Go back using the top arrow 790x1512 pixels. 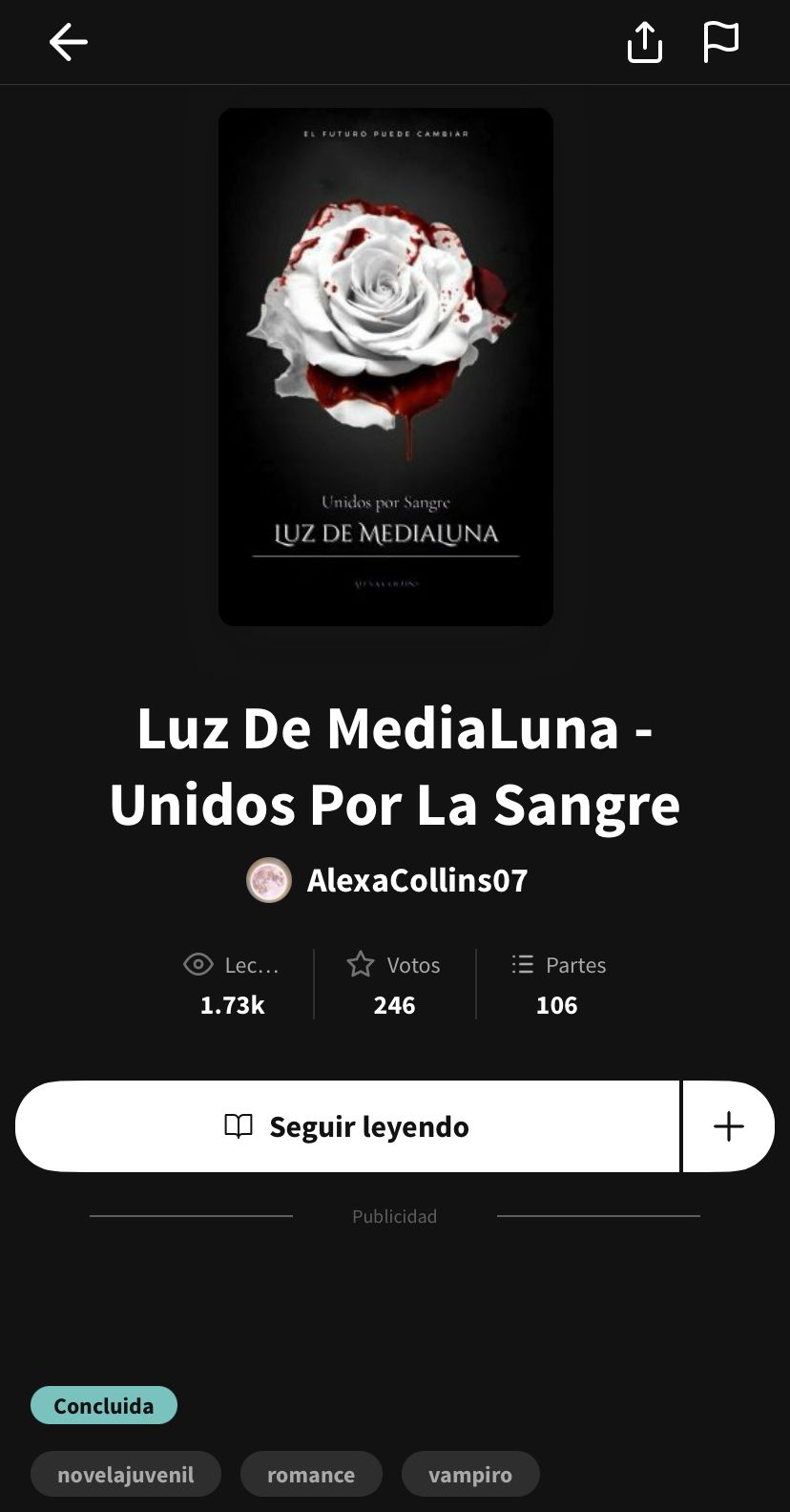pos(69,42)
